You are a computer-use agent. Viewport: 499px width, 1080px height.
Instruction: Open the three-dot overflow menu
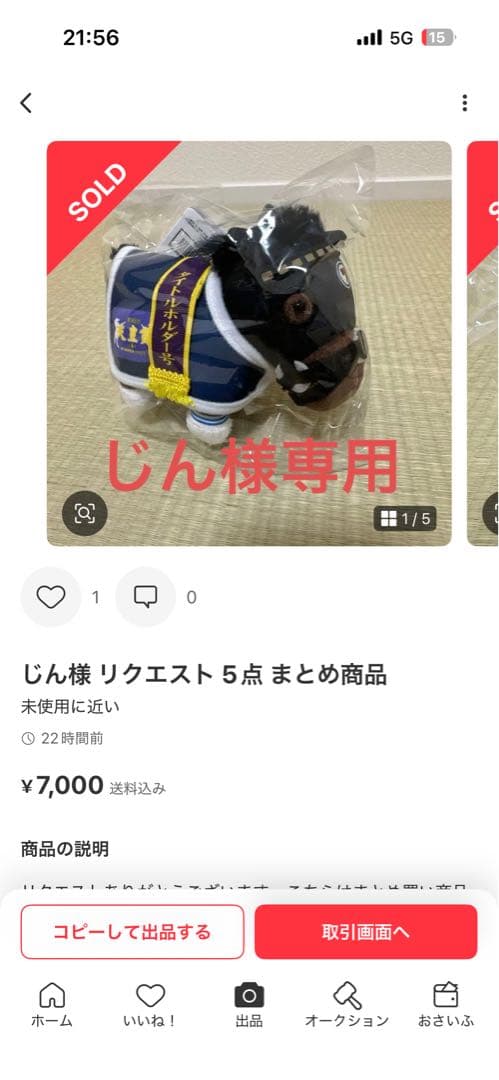[x=465, y=103]
